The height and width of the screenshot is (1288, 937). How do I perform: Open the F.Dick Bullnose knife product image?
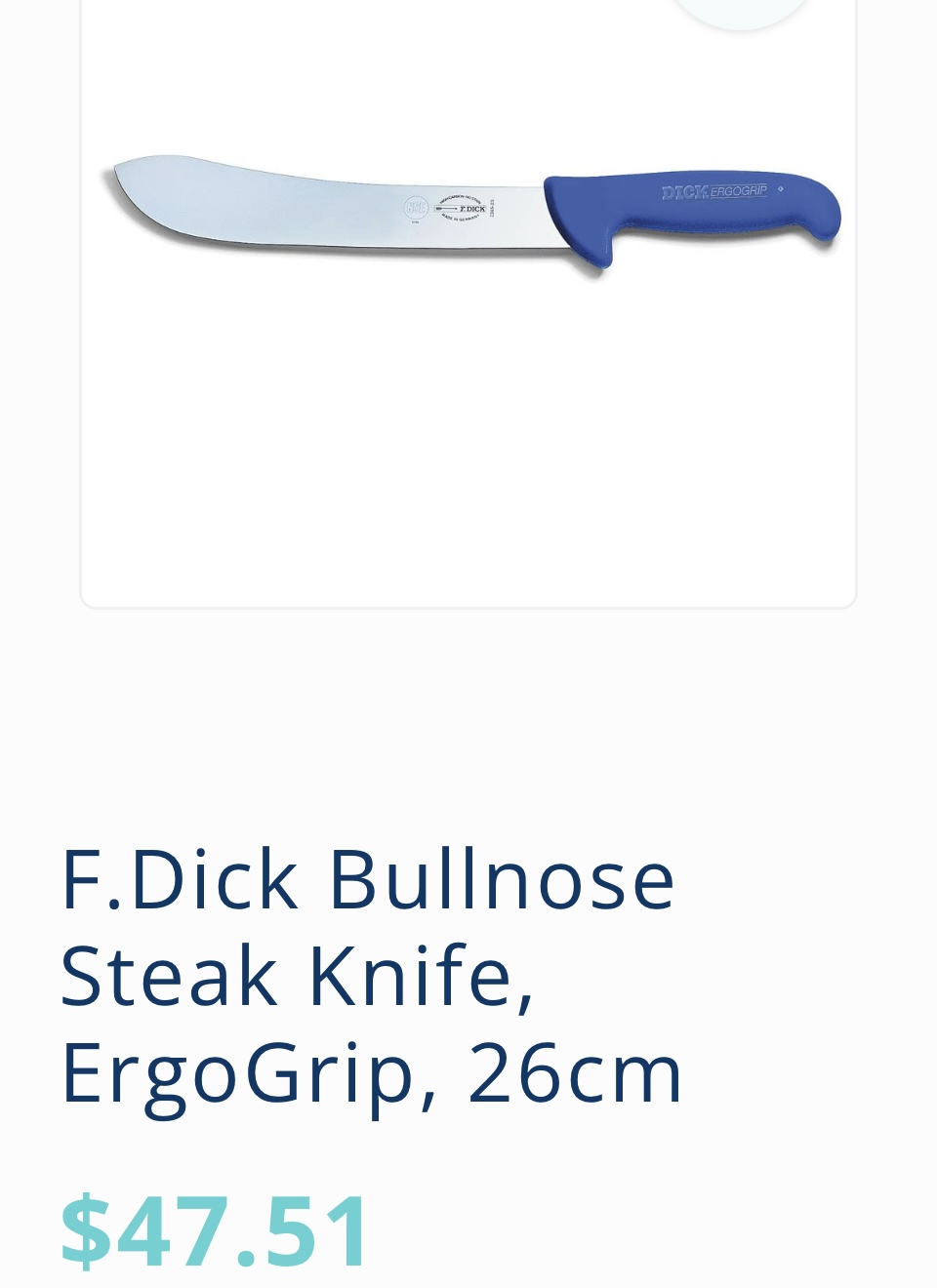(469, 214)
